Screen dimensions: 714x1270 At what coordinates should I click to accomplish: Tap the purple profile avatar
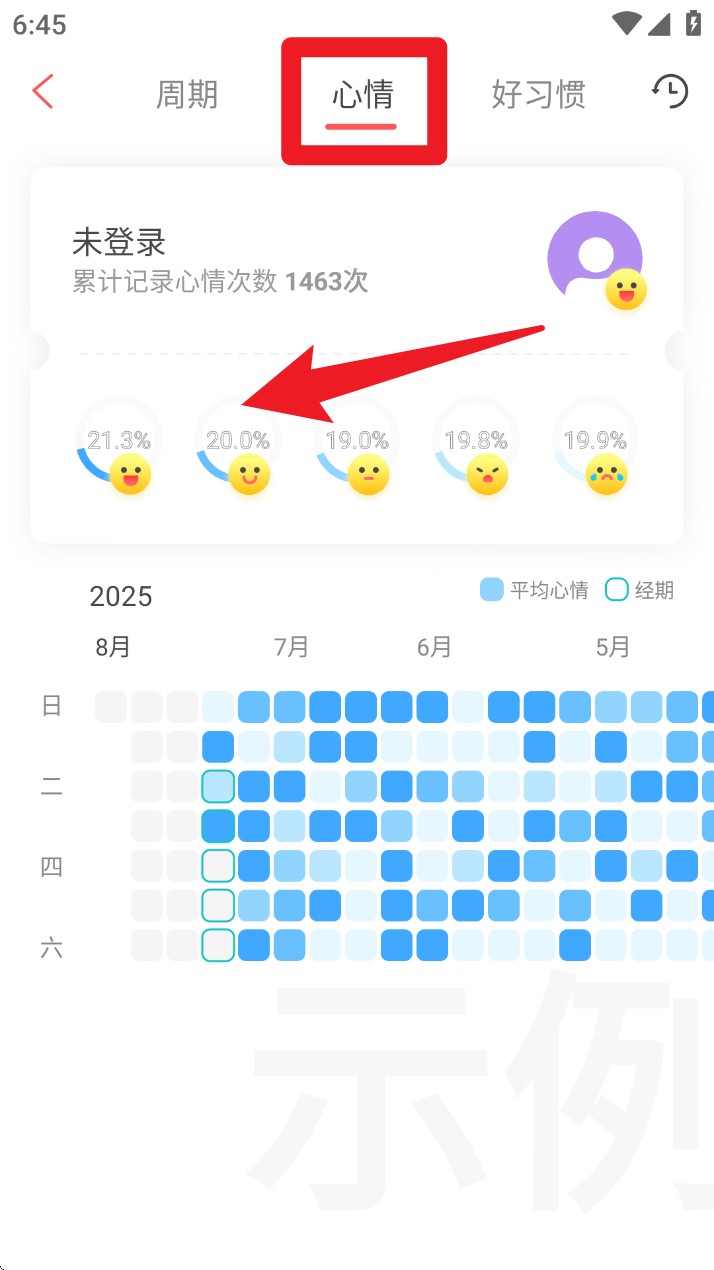[594, 256]
